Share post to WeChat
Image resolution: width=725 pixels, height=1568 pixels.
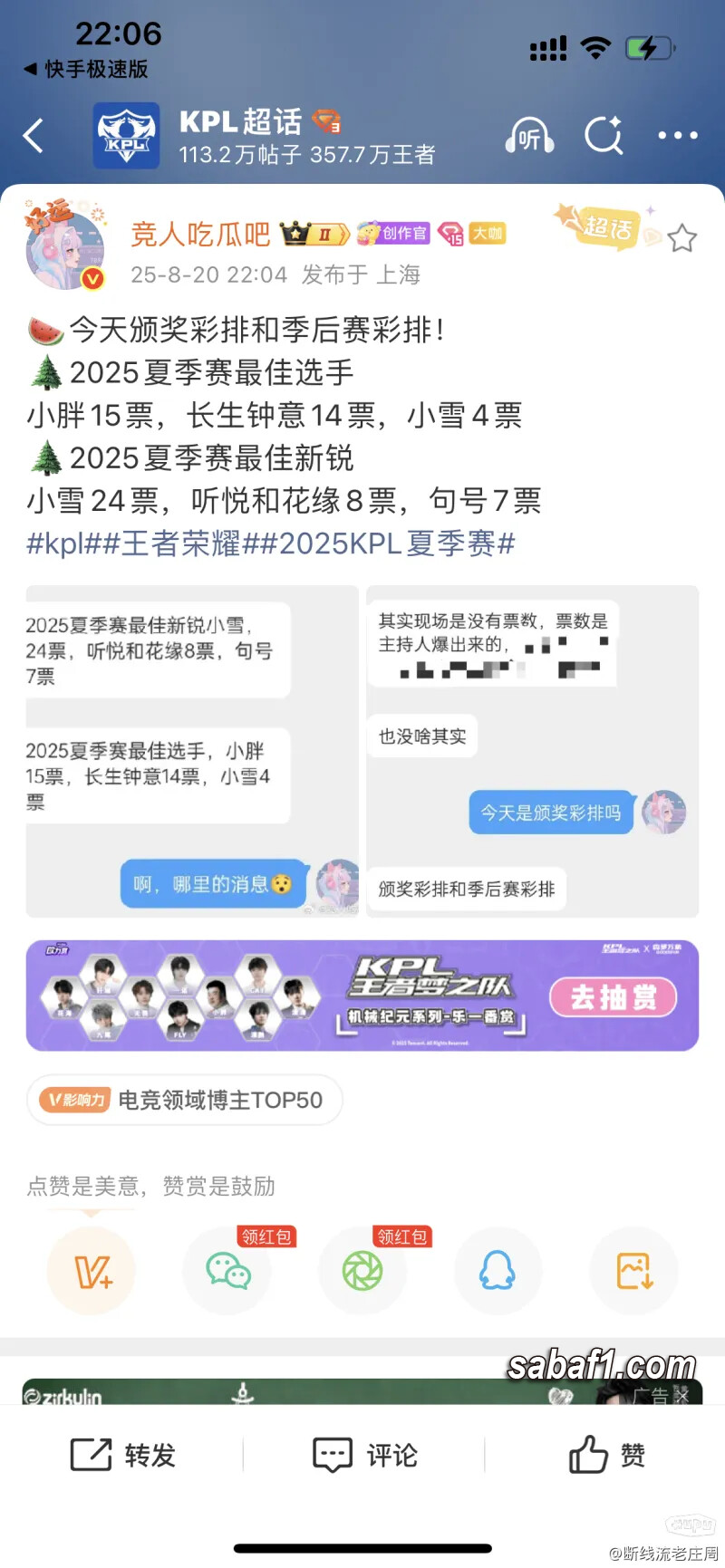point(227,1271)
